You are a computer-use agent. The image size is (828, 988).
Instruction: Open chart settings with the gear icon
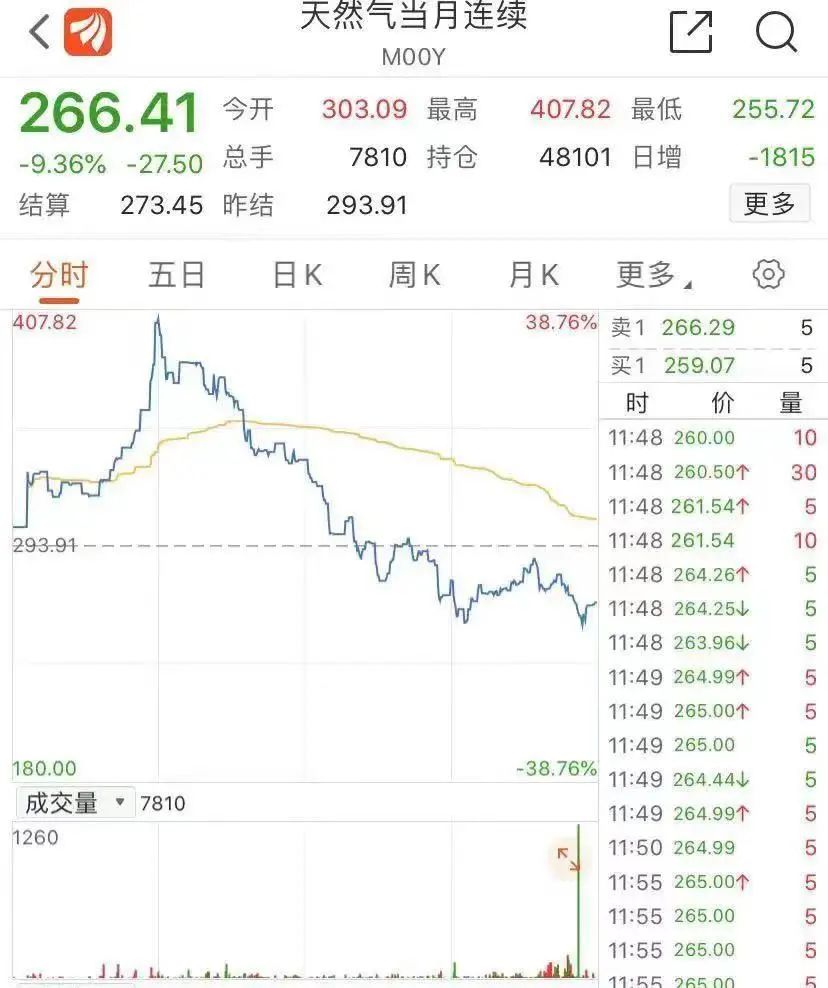tap(768, 273)
